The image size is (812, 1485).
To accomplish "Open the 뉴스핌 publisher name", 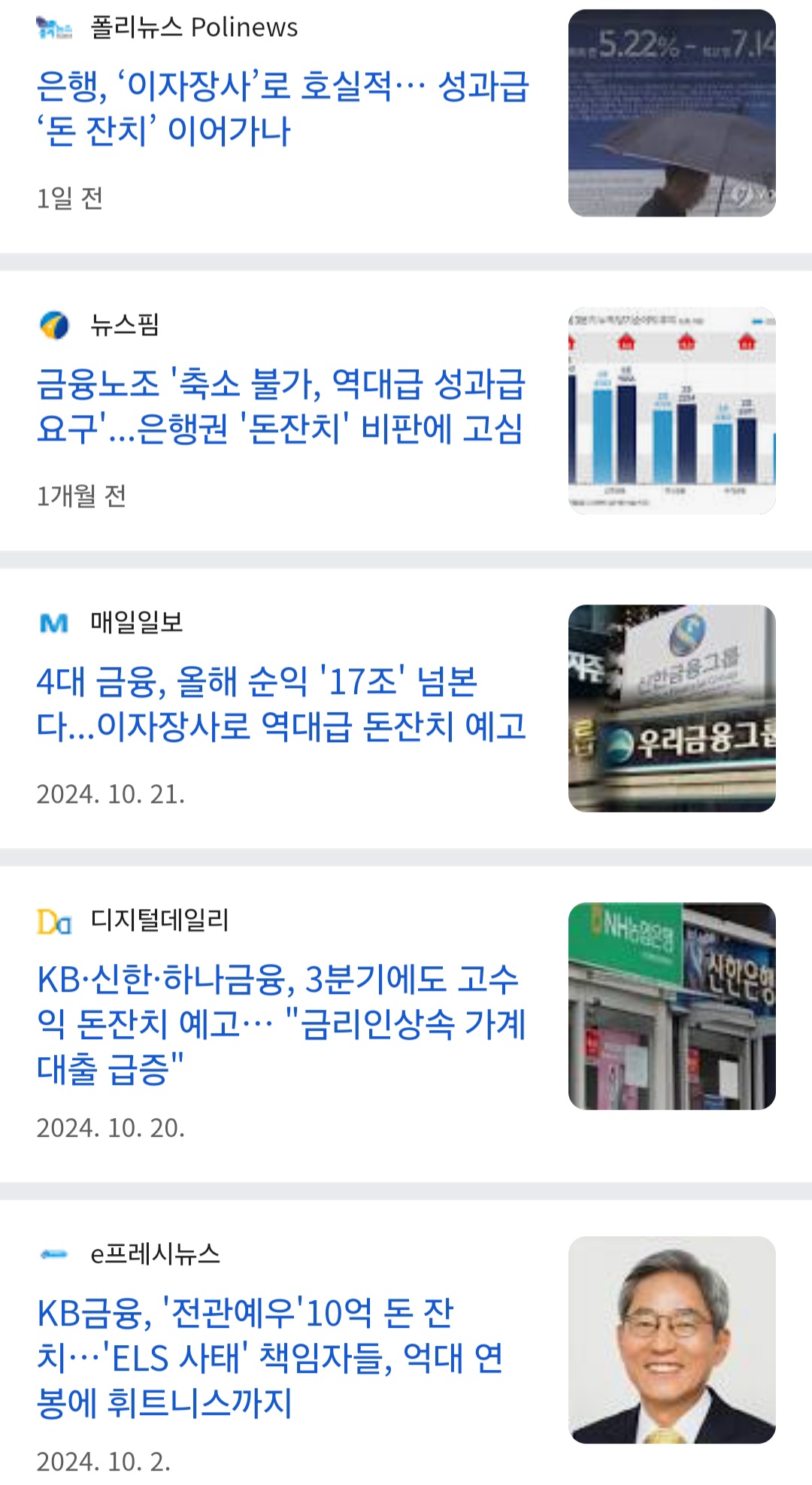I will click(x=125, y=325).
